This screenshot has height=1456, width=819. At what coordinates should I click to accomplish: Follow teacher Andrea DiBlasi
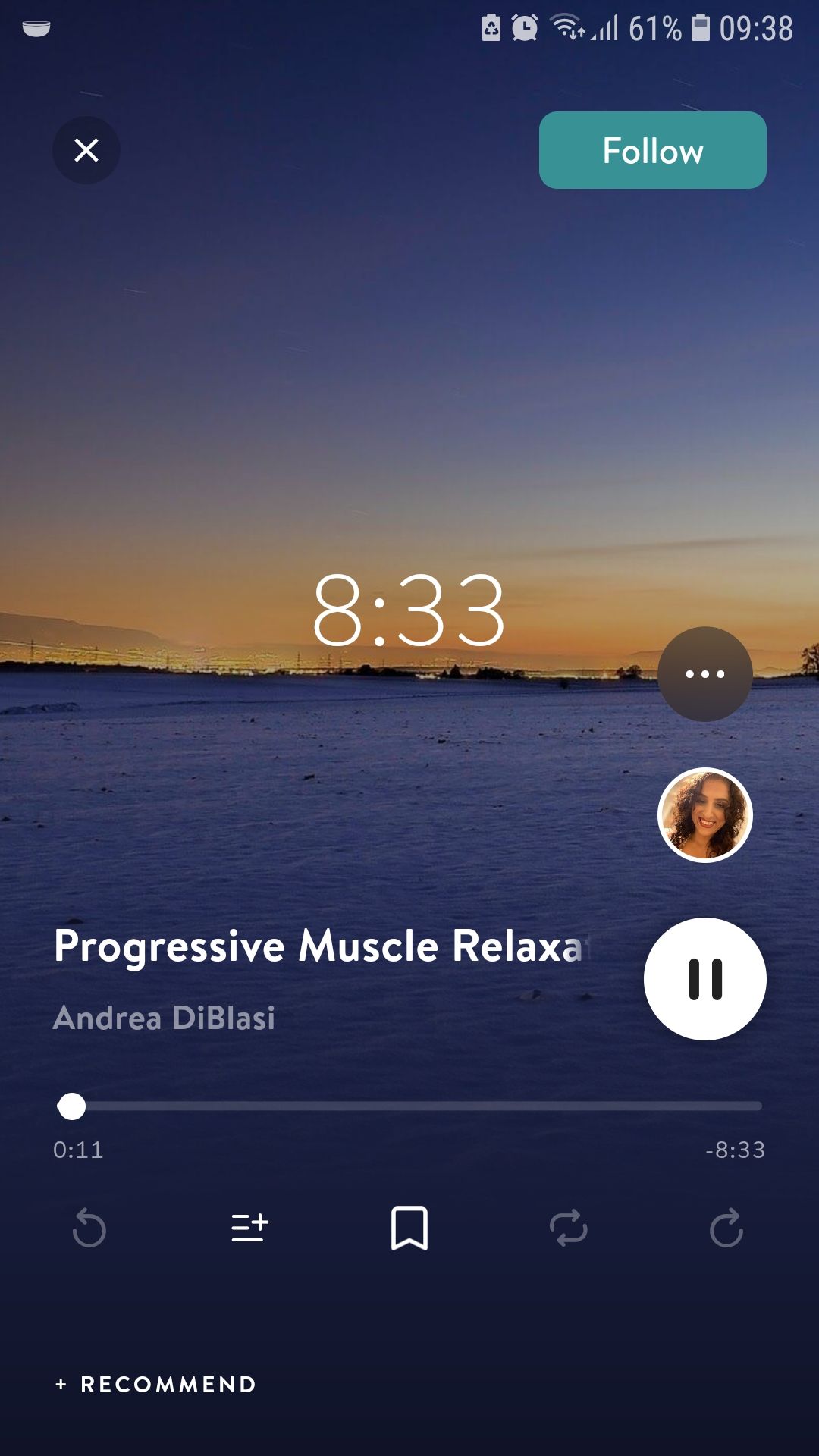(652, 150)
